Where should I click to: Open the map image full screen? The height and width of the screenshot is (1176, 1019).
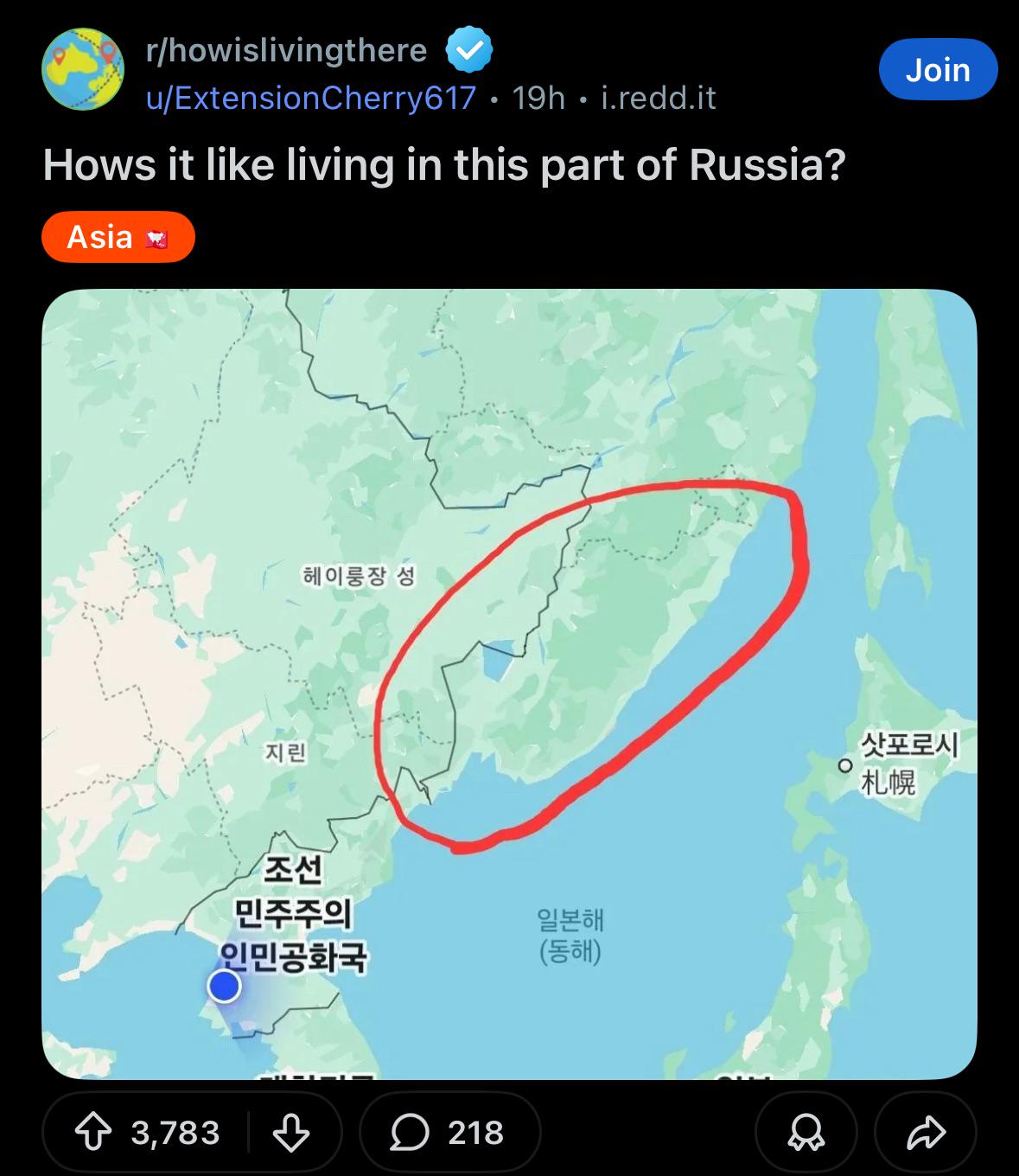[x=509, y=684]
